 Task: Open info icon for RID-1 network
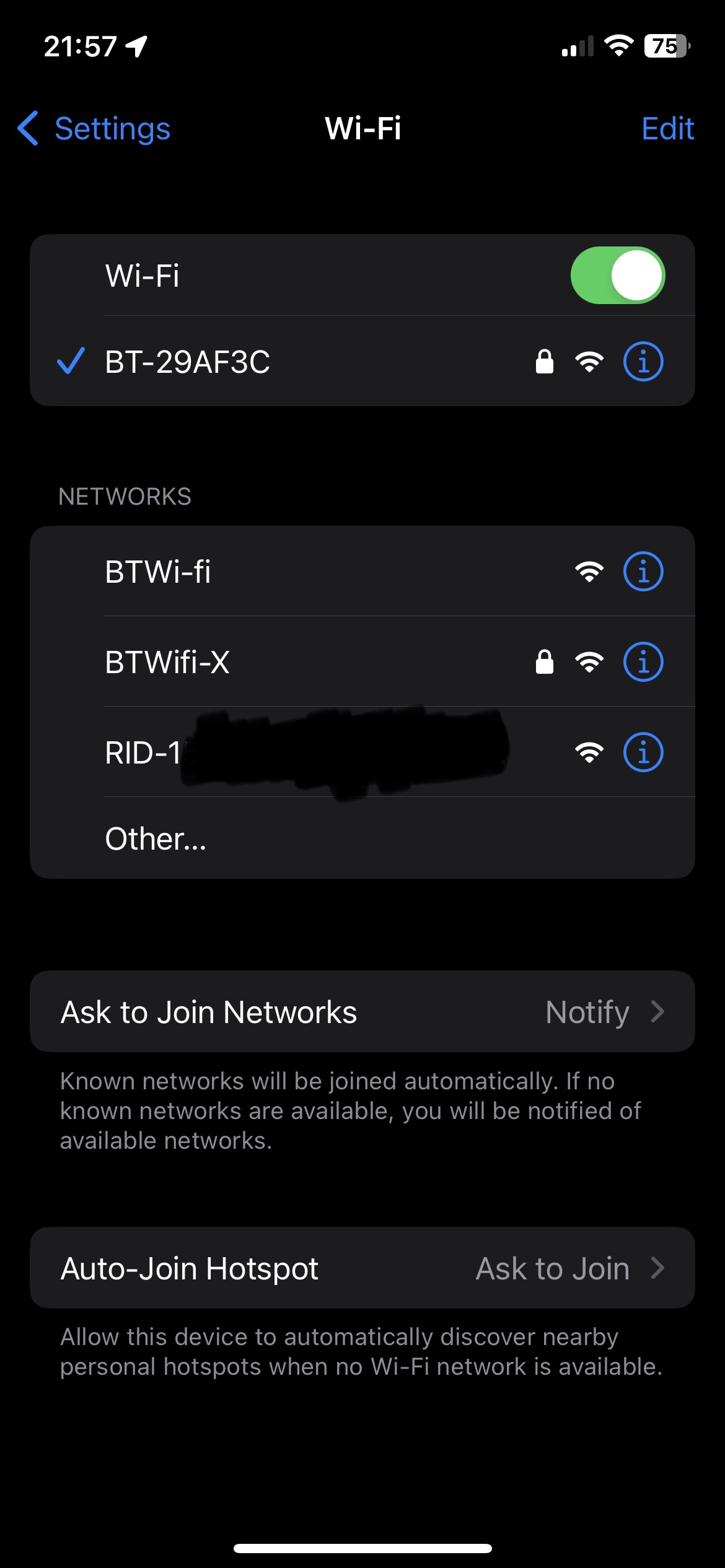(643, 753)
